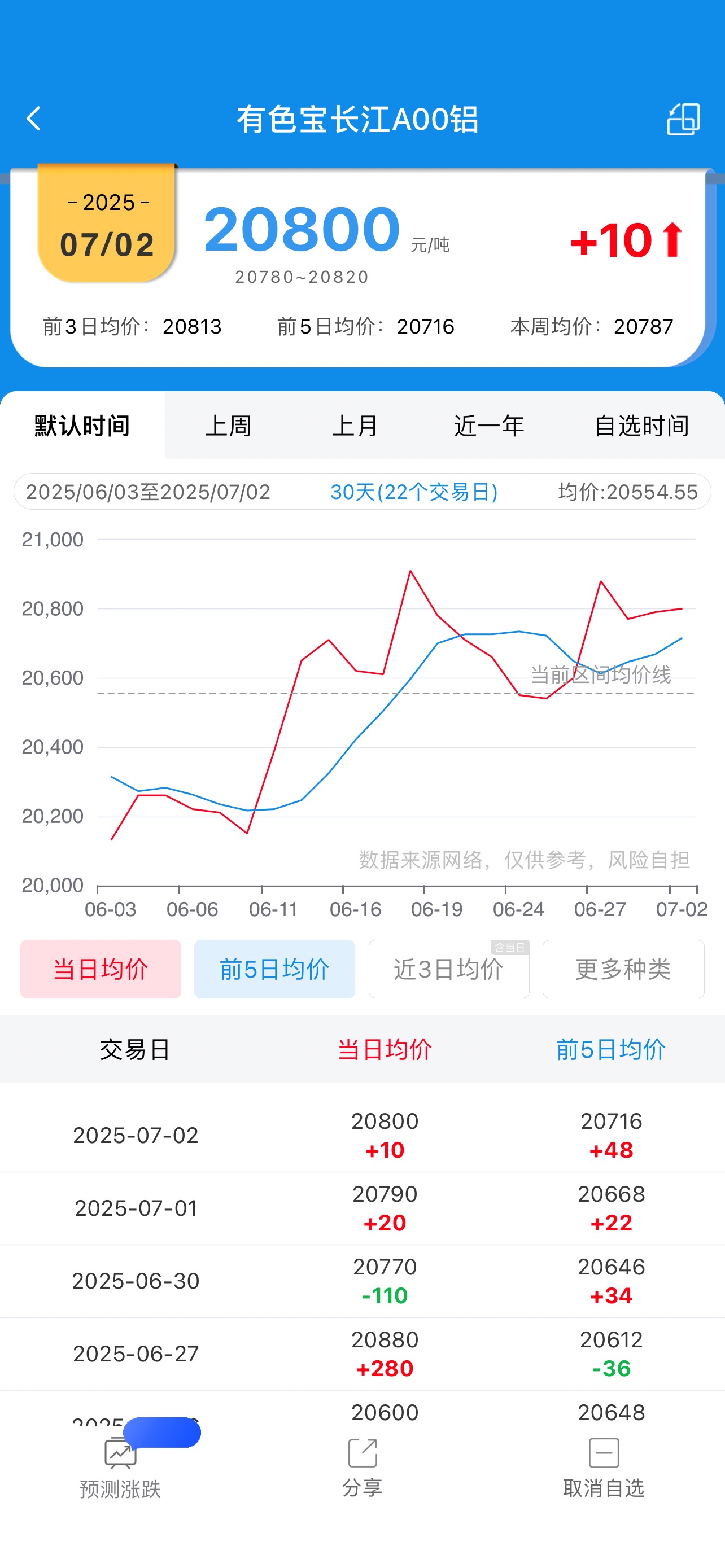The image size is (725, 1568).
Task: Open the 自选时间 custom range tab
Action: [x=641, y=426]
